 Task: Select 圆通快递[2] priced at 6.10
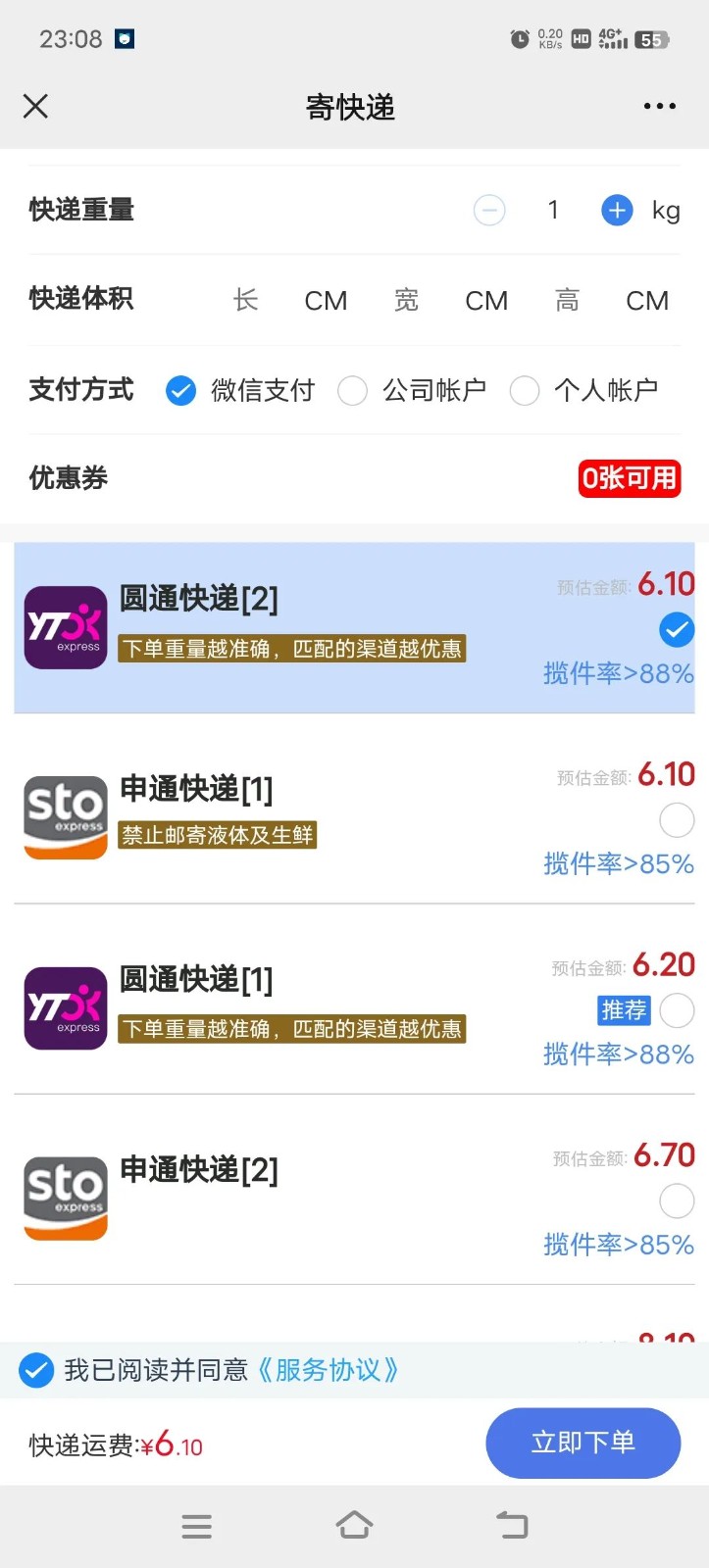(677, 629)
